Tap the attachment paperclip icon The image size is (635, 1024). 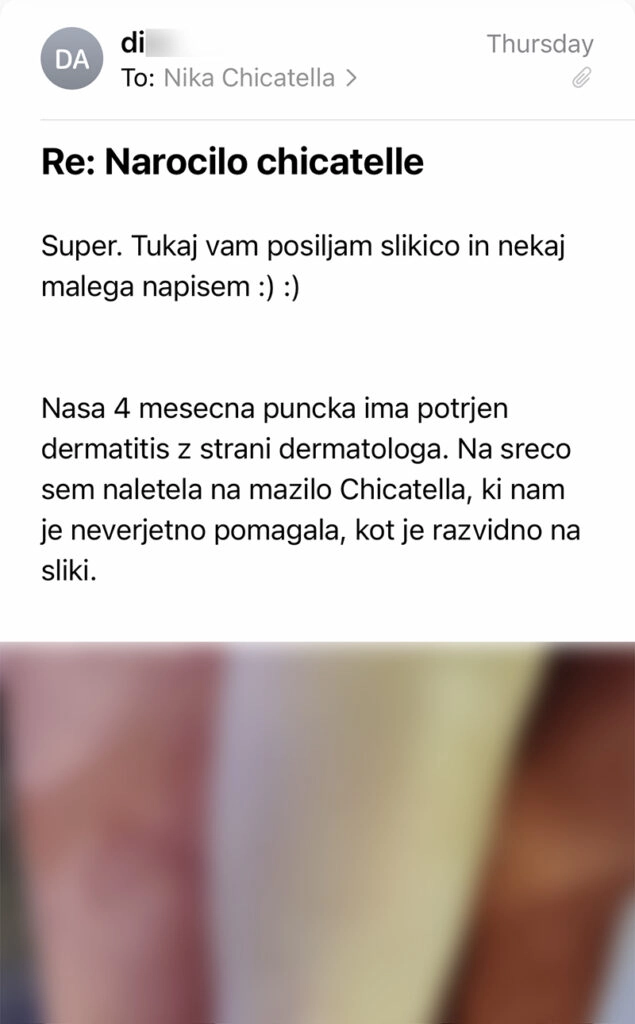click(582, 77)
